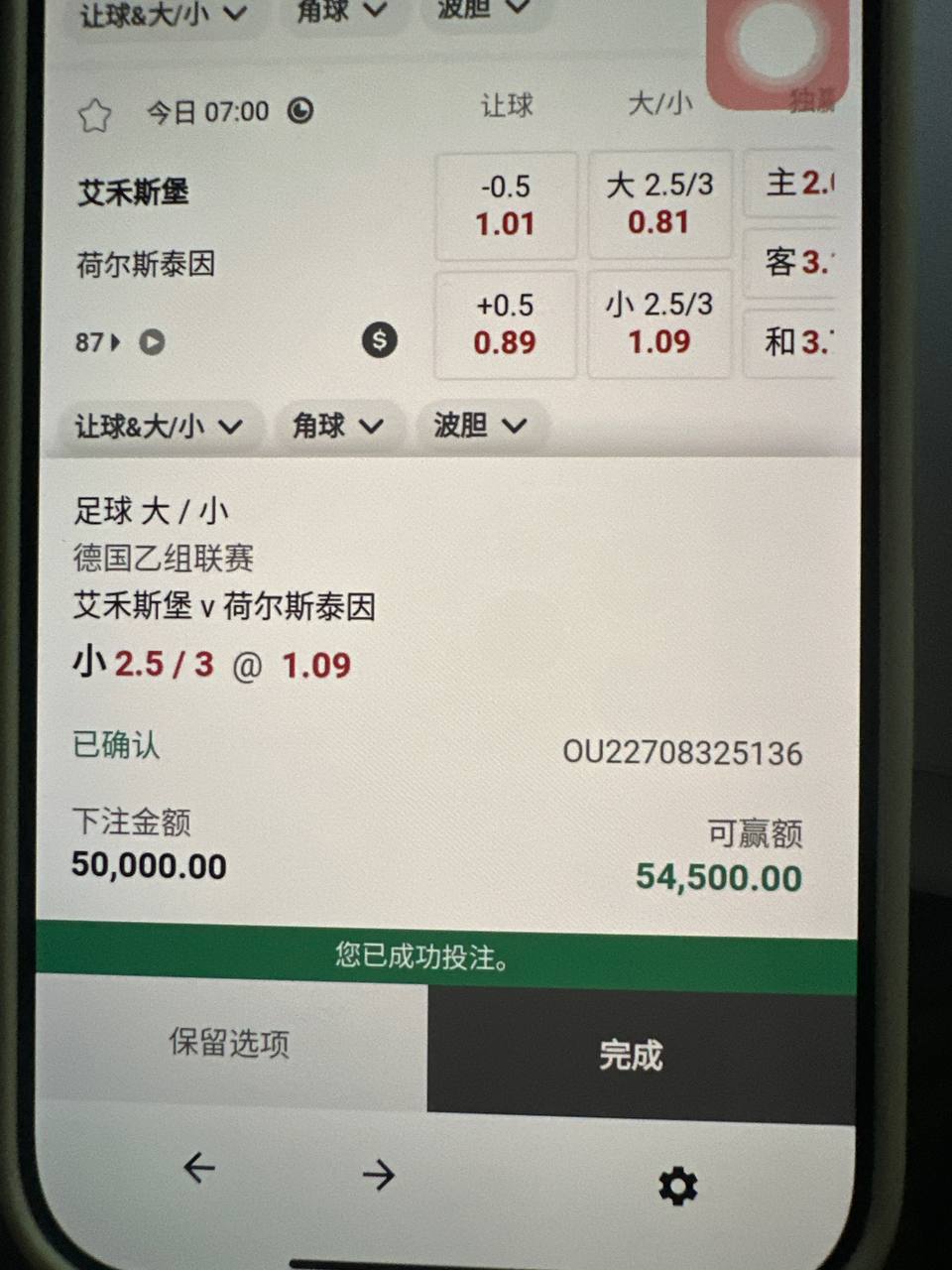
Task: Select the -0.5 handicap at 1.01
Action: click(x=506, y=205)
